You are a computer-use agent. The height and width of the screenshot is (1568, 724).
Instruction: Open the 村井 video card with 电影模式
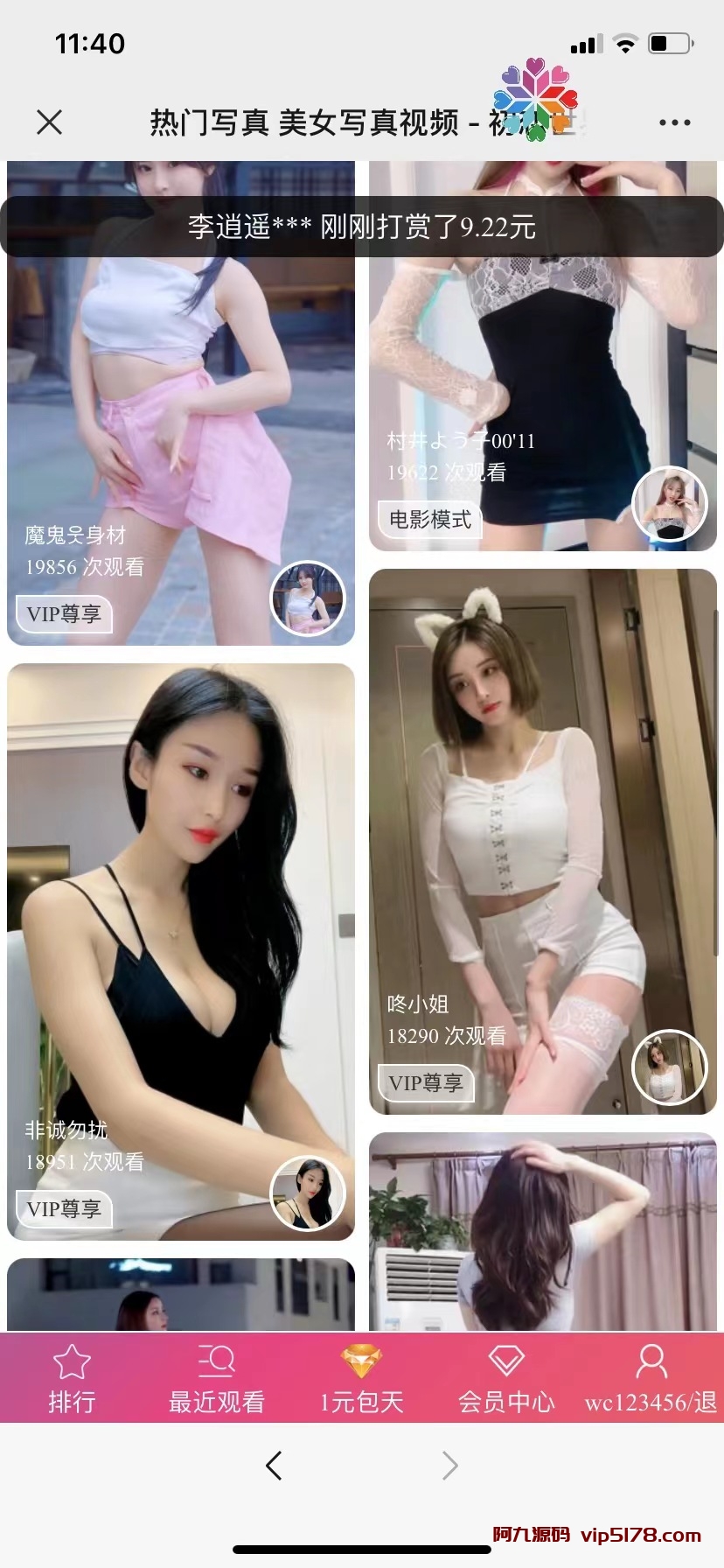(543, 356)
